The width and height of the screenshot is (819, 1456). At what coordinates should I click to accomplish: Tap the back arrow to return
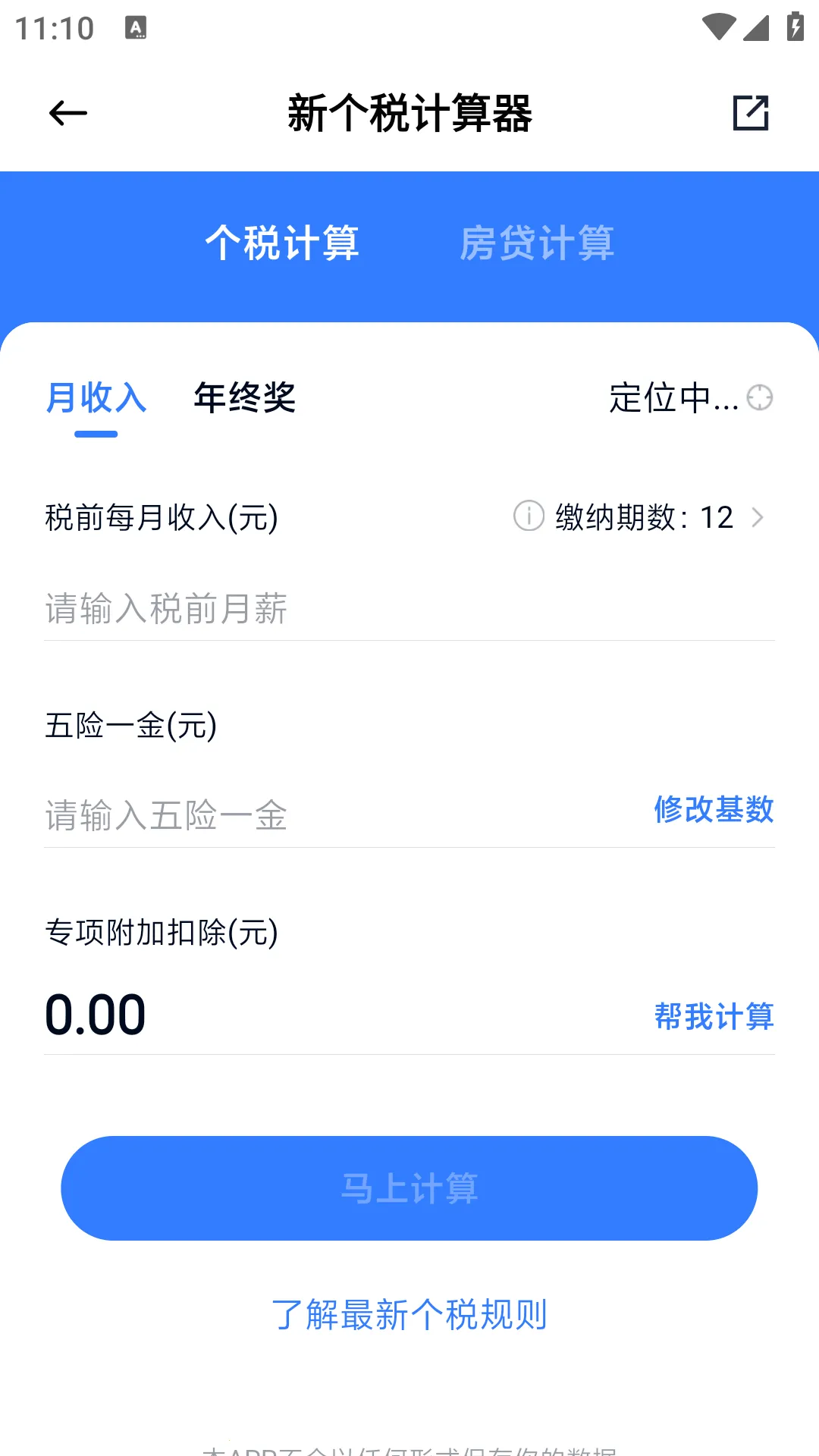pos(67,112)
